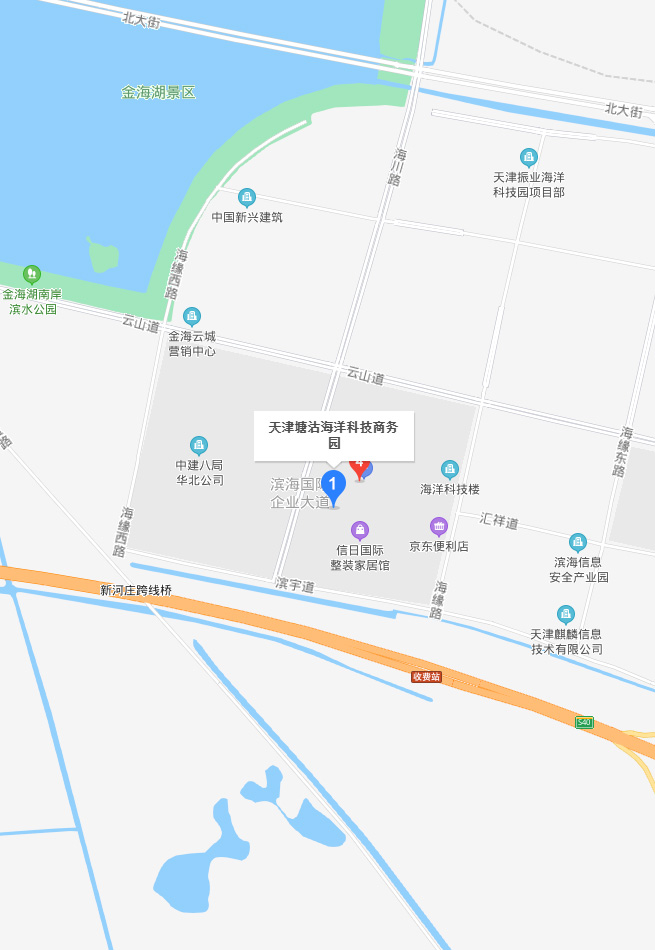Open the 信日国际整装家居馆 marker

tap(360, 530)
